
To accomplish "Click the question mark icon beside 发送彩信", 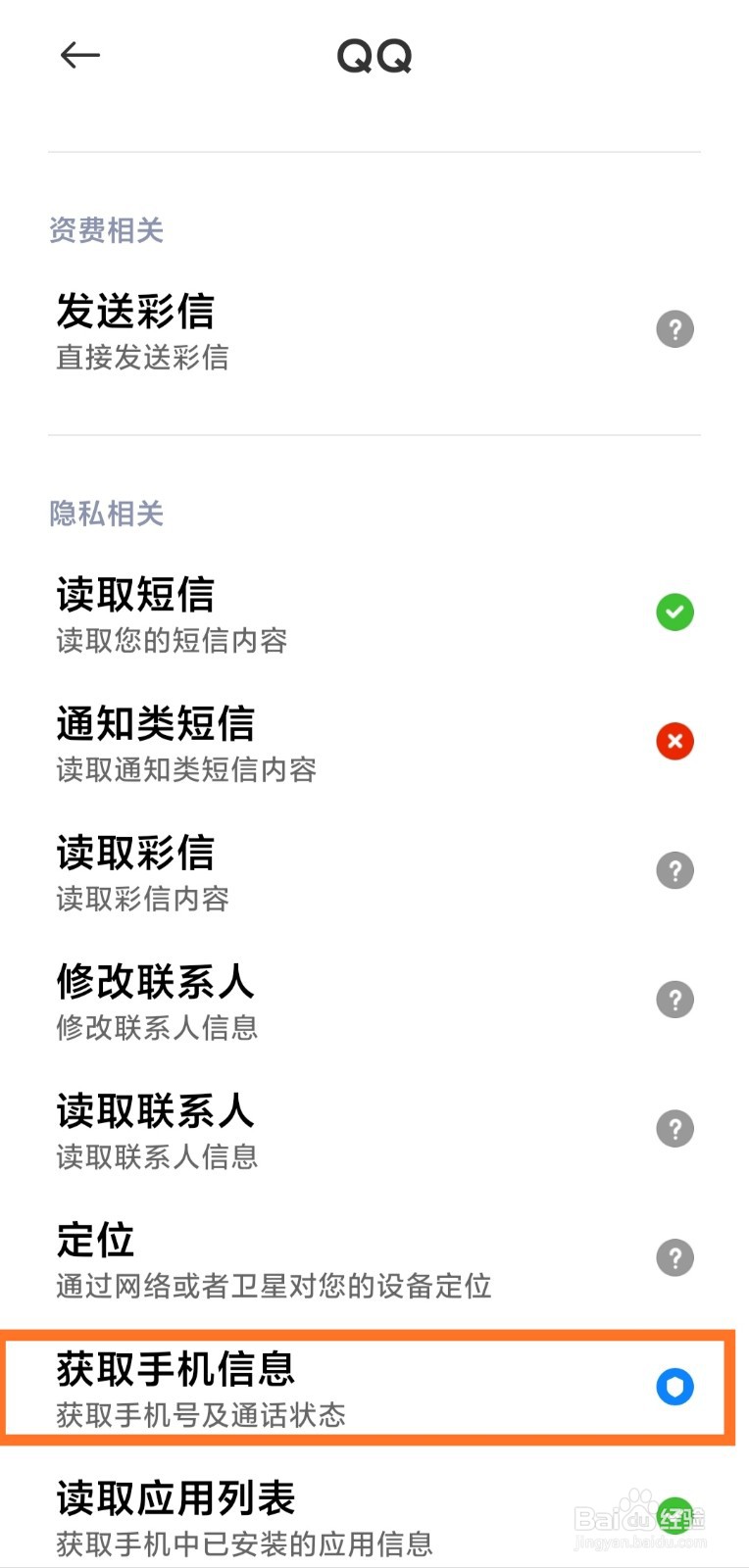I will 674,328.
